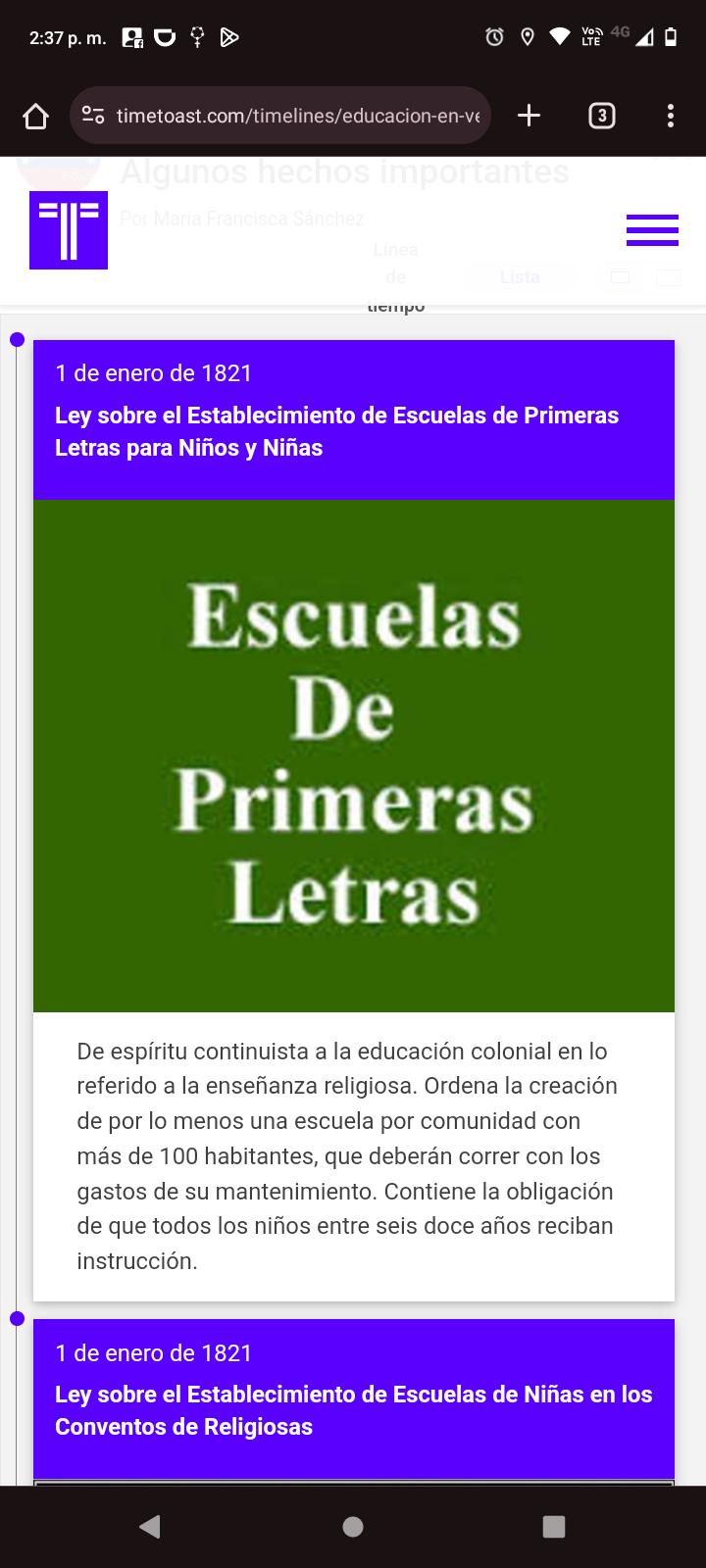Open Ley sobre Escuelas de Niñas en Conventos event
706x1568 pixels.
(x=353, y=1409)
